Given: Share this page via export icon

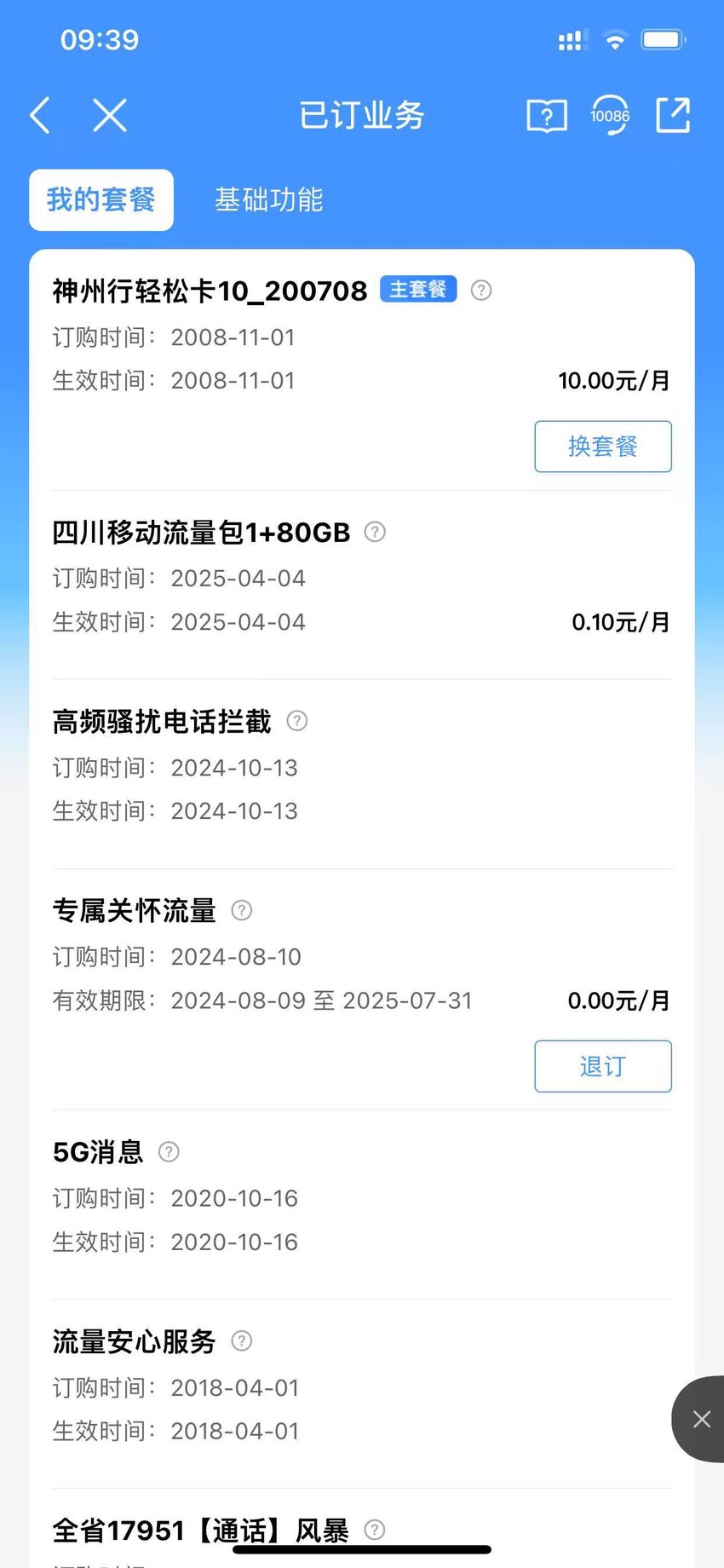Looking at the screenshot, I should click(x=673, y=115).
